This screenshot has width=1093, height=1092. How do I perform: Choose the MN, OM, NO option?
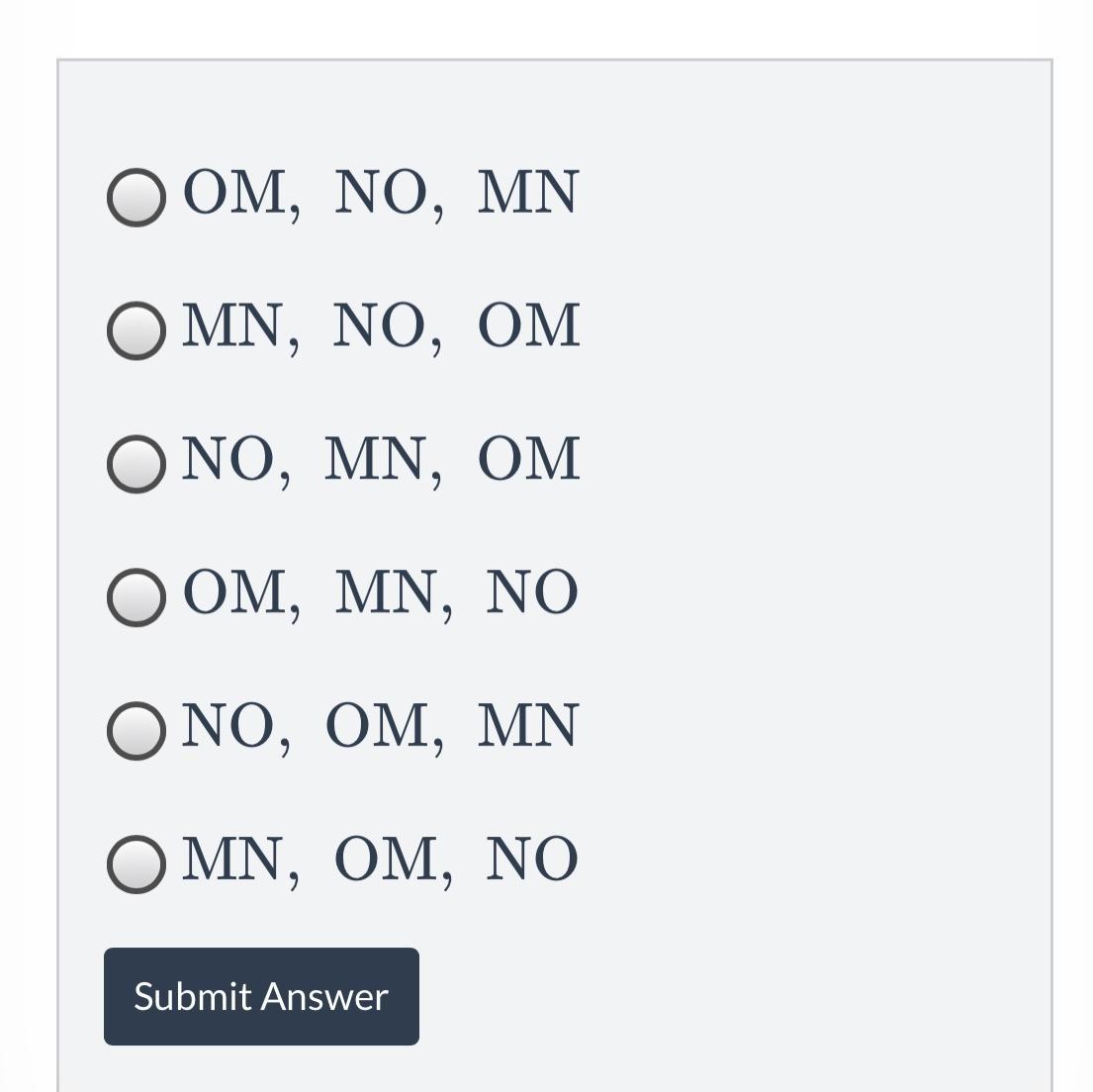[137, 864]
